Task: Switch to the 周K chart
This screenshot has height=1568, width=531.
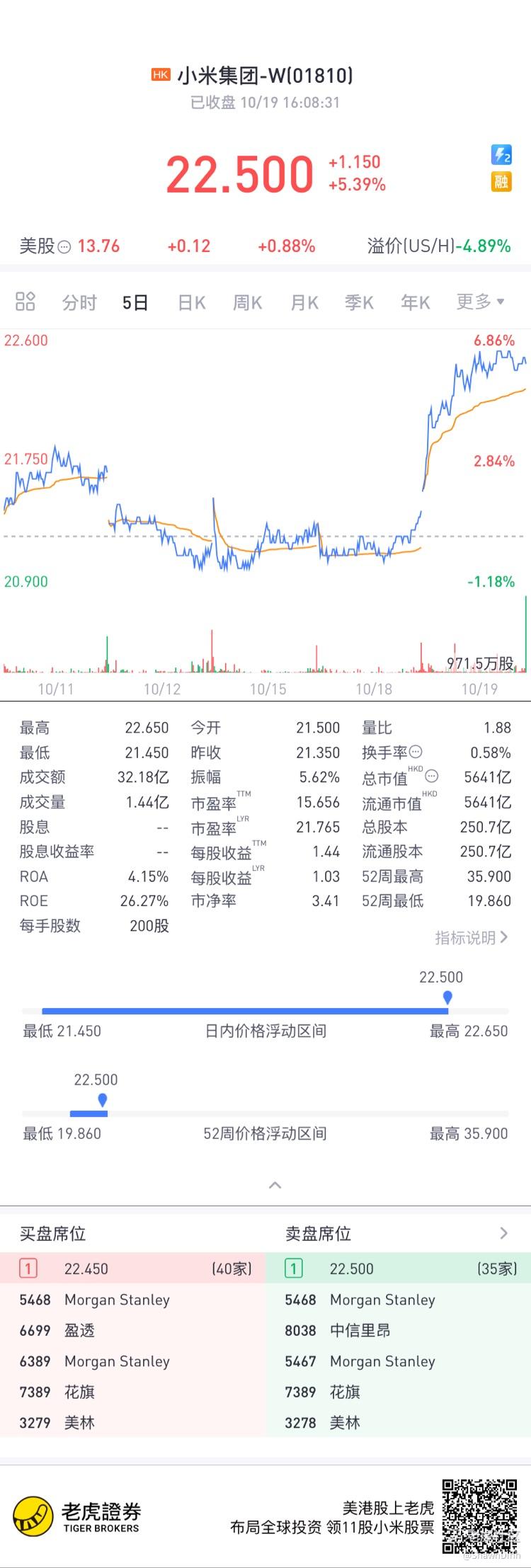Action: click(248, 303)
